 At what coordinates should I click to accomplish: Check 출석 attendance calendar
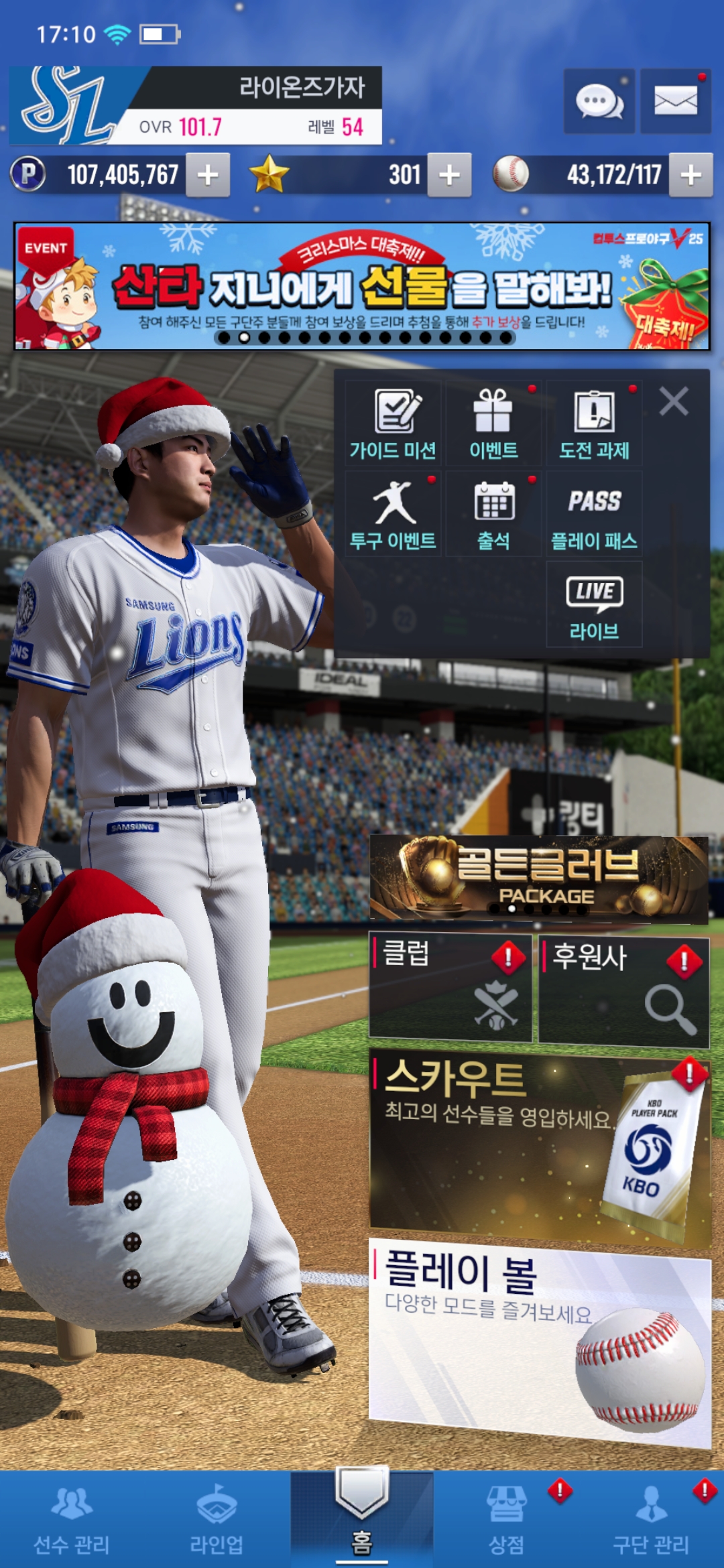[x=493, y=514]
